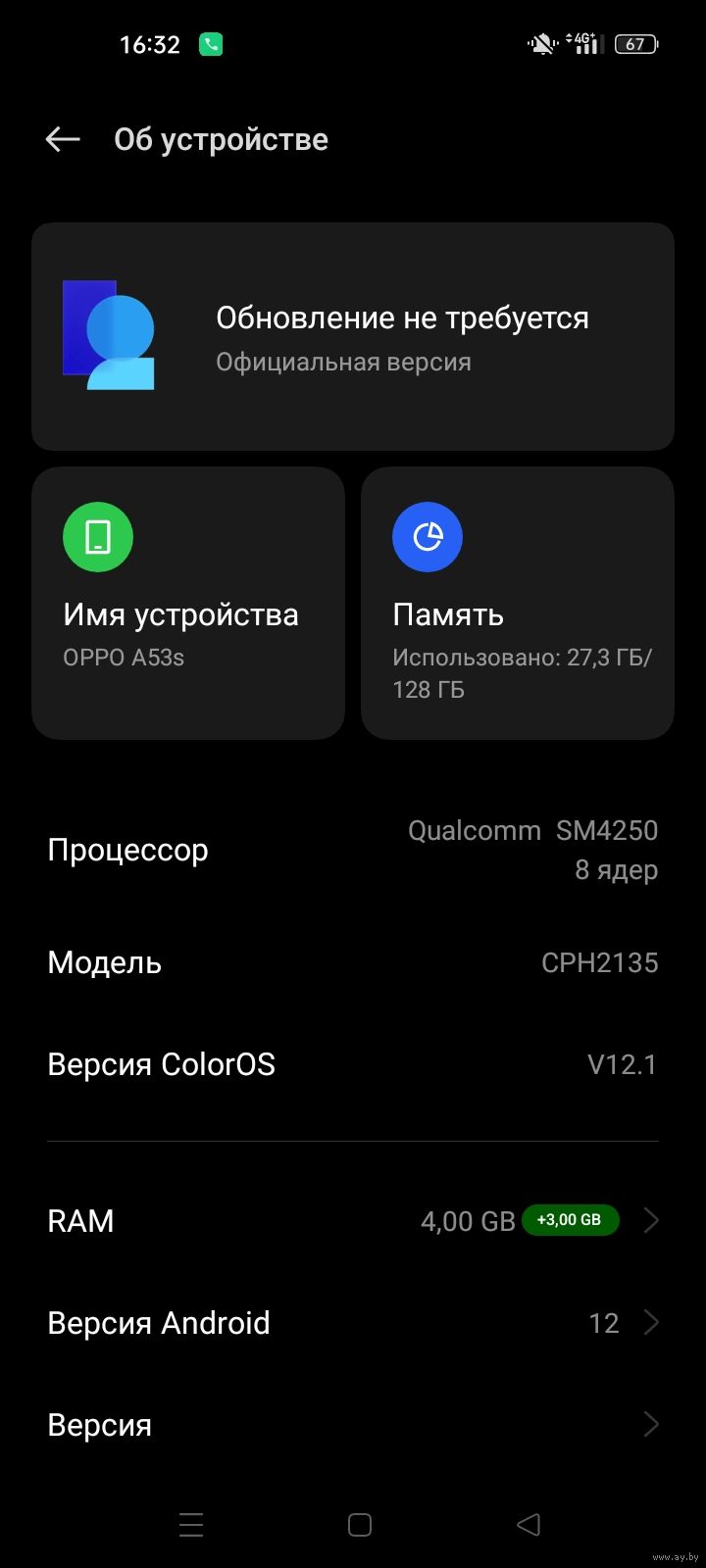706x1568 pixels.
Task: Open recent apps from the navigation bar
Action: [x=191, y=1525]
